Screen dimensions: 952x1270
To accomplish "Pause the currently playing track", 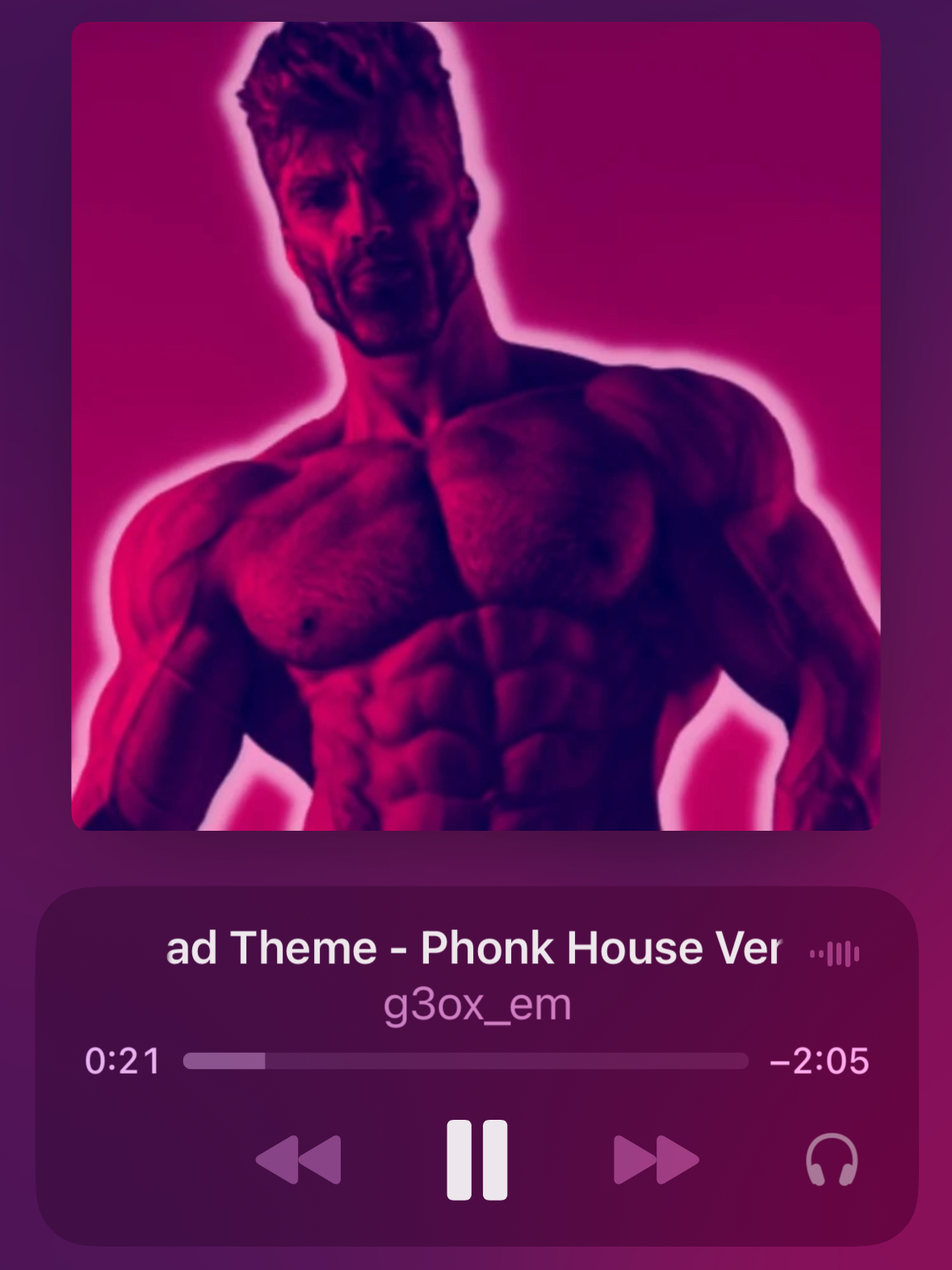I will [477, 1160].
